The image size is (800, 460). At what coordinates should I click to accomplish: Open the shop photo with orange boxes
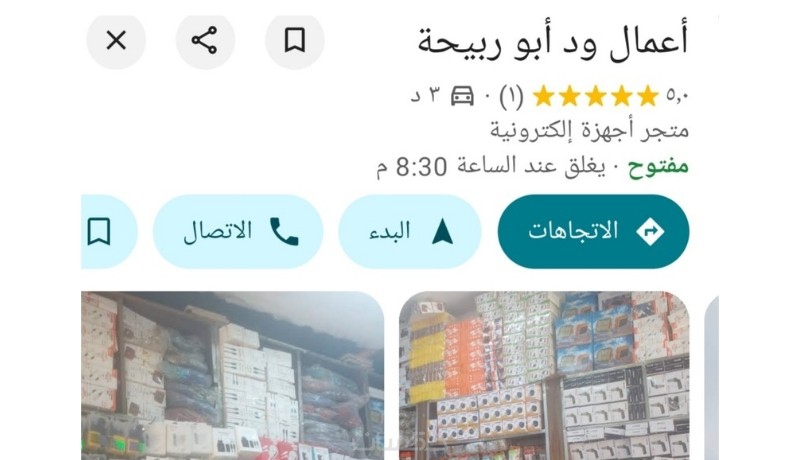tap(543, 375)
